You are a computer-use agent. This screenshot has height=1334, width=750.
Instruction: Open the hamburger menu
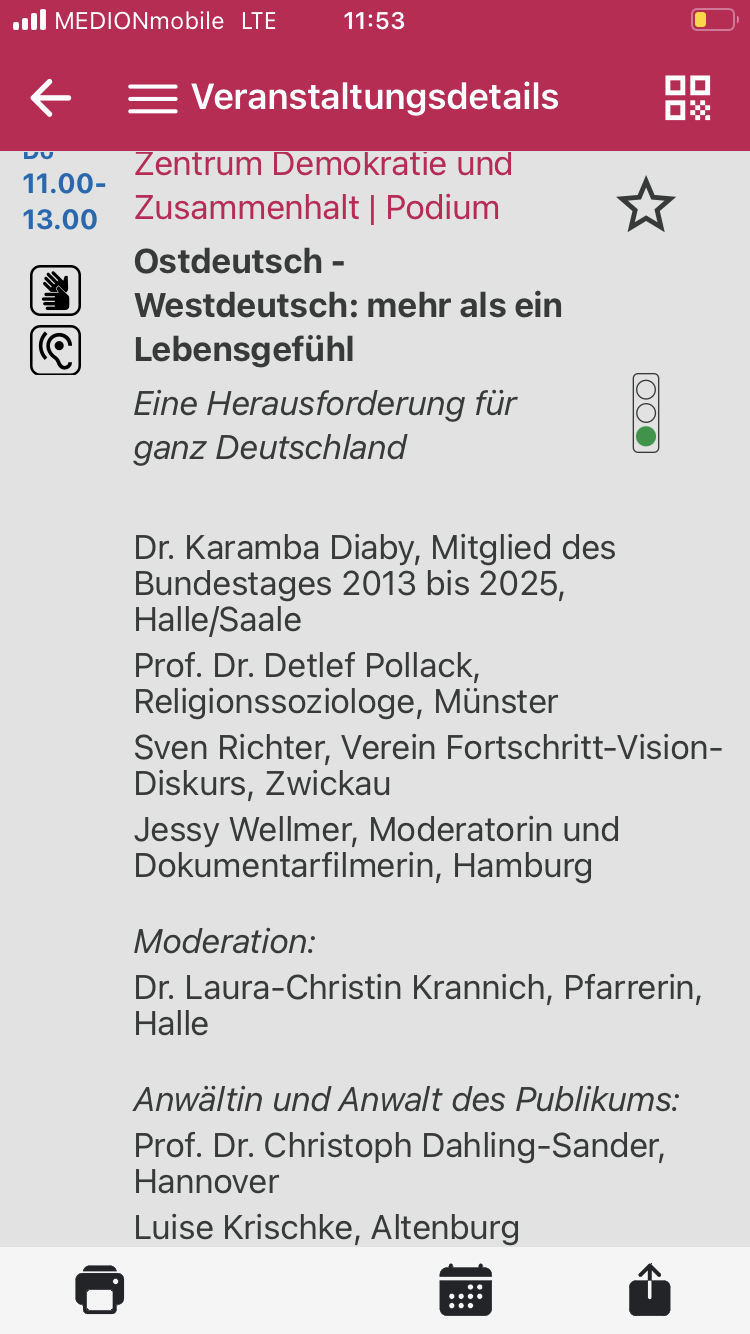153,98
